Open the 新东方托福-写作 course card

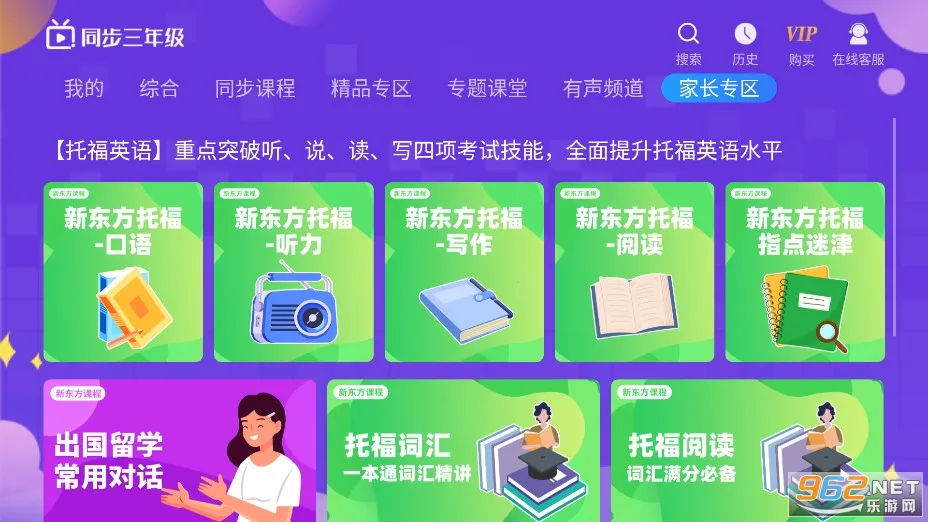pos(464,271)
